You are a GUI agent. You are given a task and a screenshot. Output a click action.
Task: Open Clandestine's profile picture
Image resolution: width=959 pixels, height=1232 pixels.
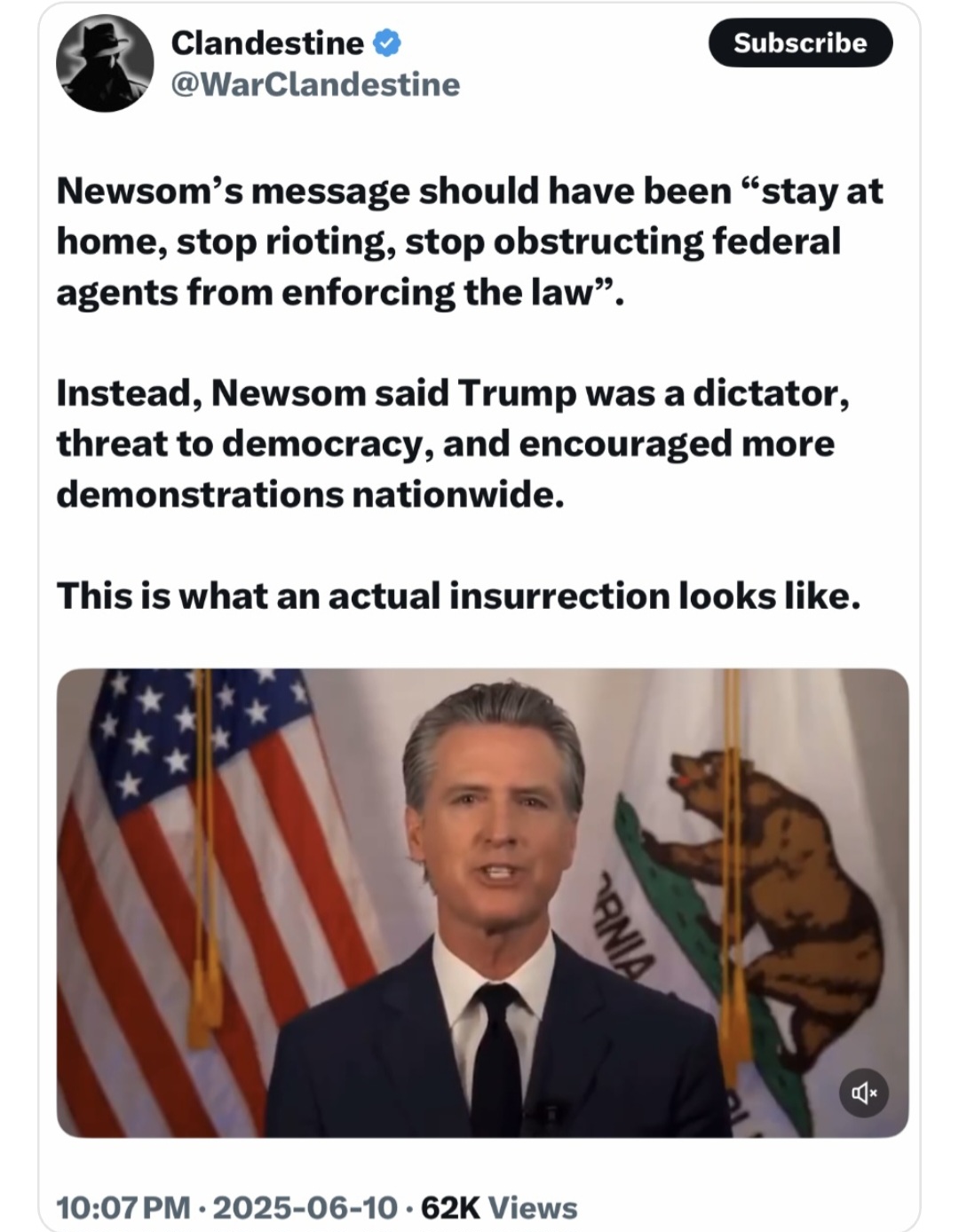[104, 64]
